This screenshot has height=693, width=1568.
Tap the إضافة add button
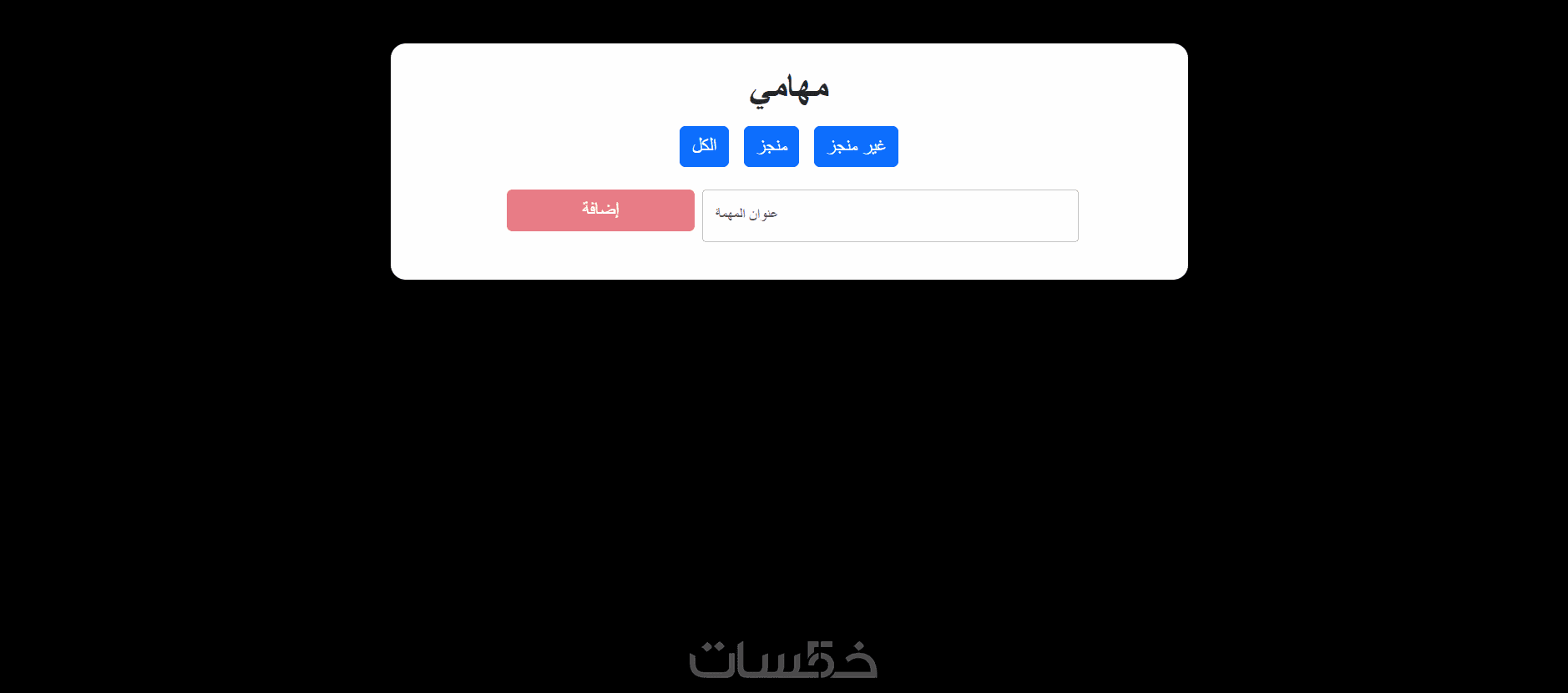600,210
